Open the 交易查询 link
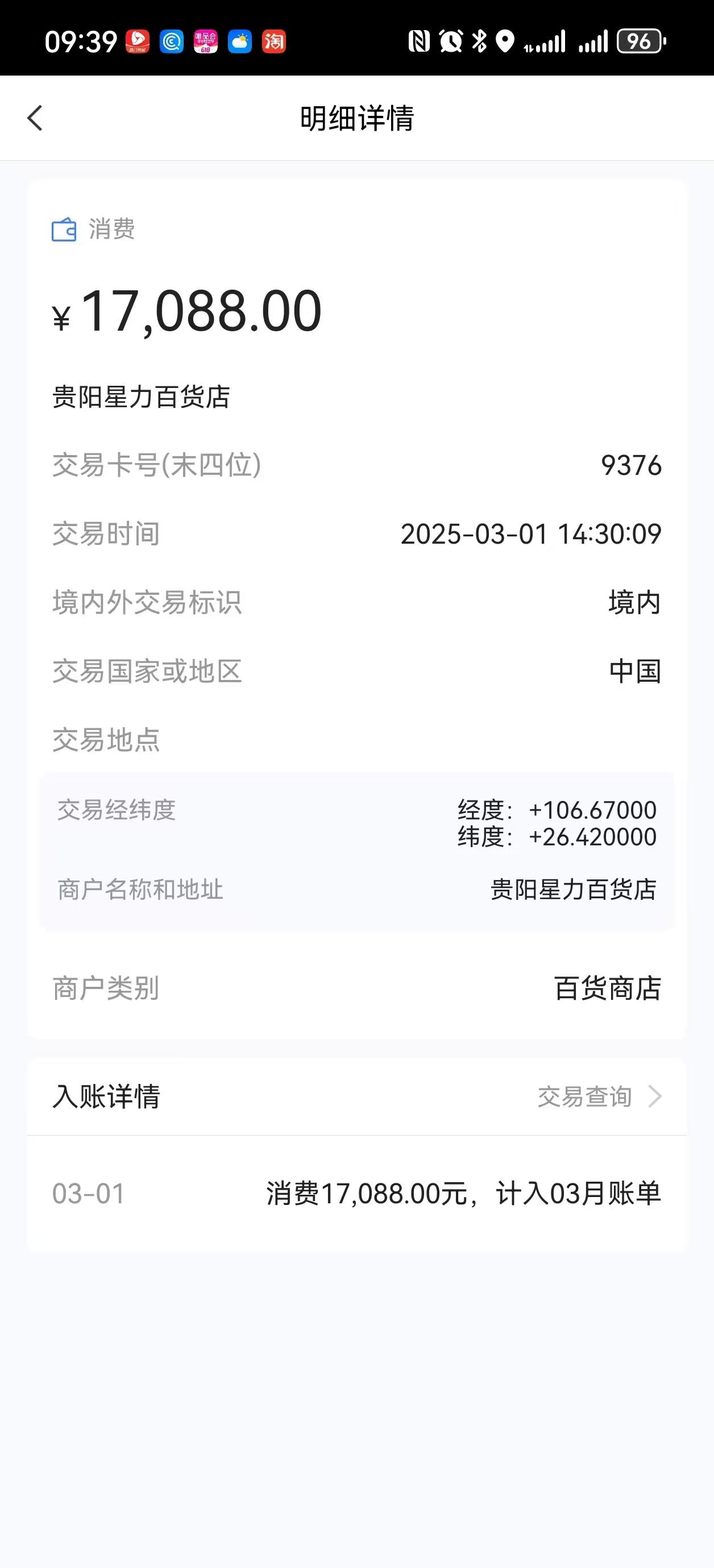The width and height of the screenshot is (714, 1568). tap(600, 1096)
